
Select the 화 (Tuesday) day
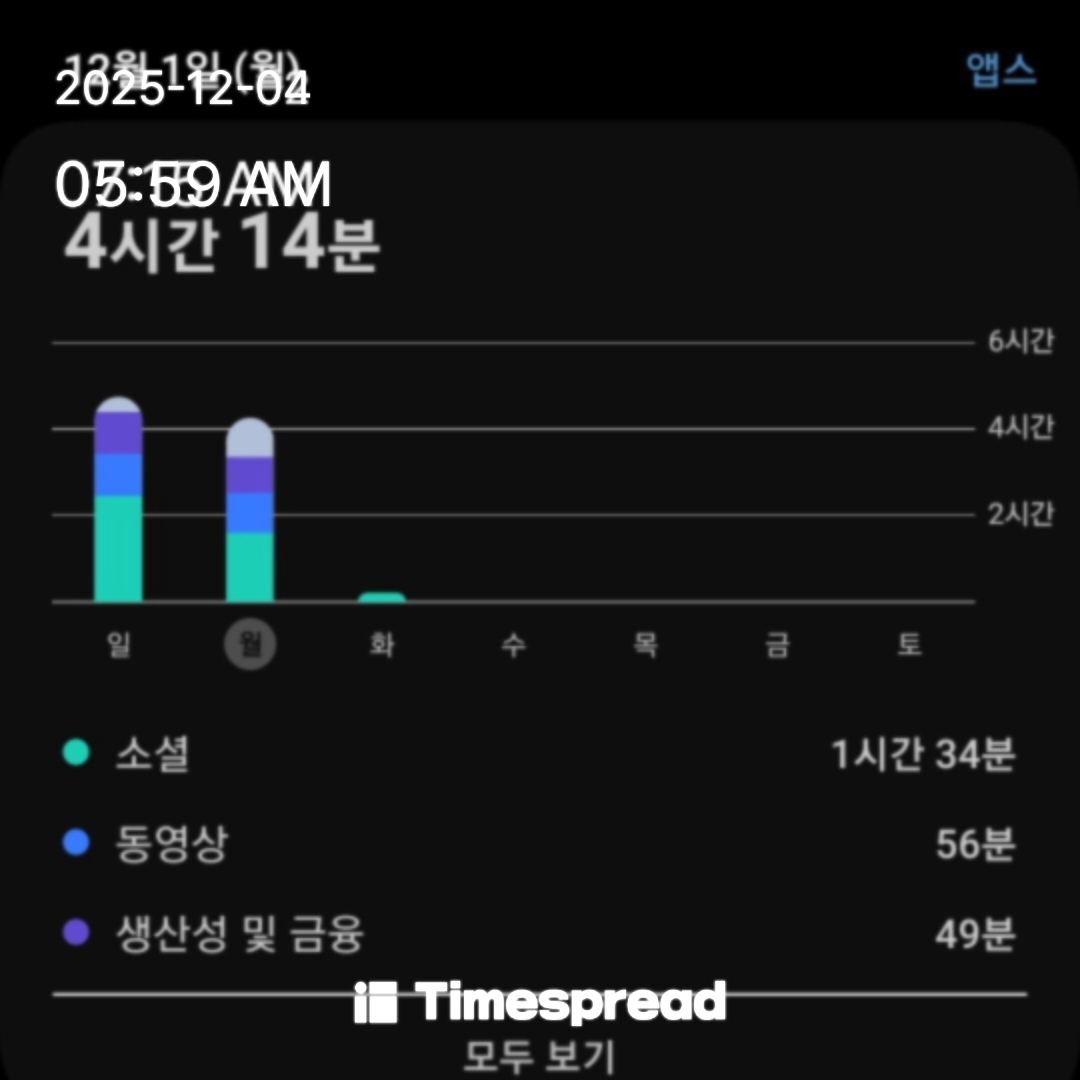tap(382, 645)
